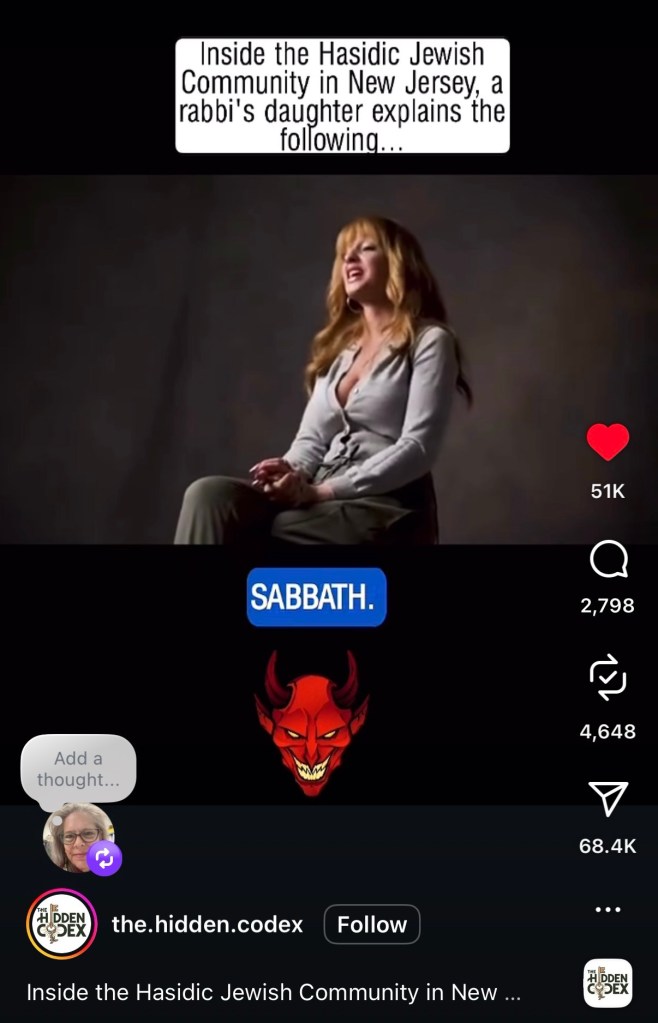Viewport: 658px width, 1023px height.
Task: View the.hidden.codex profile picture story ring
Action: pos(61,924)
